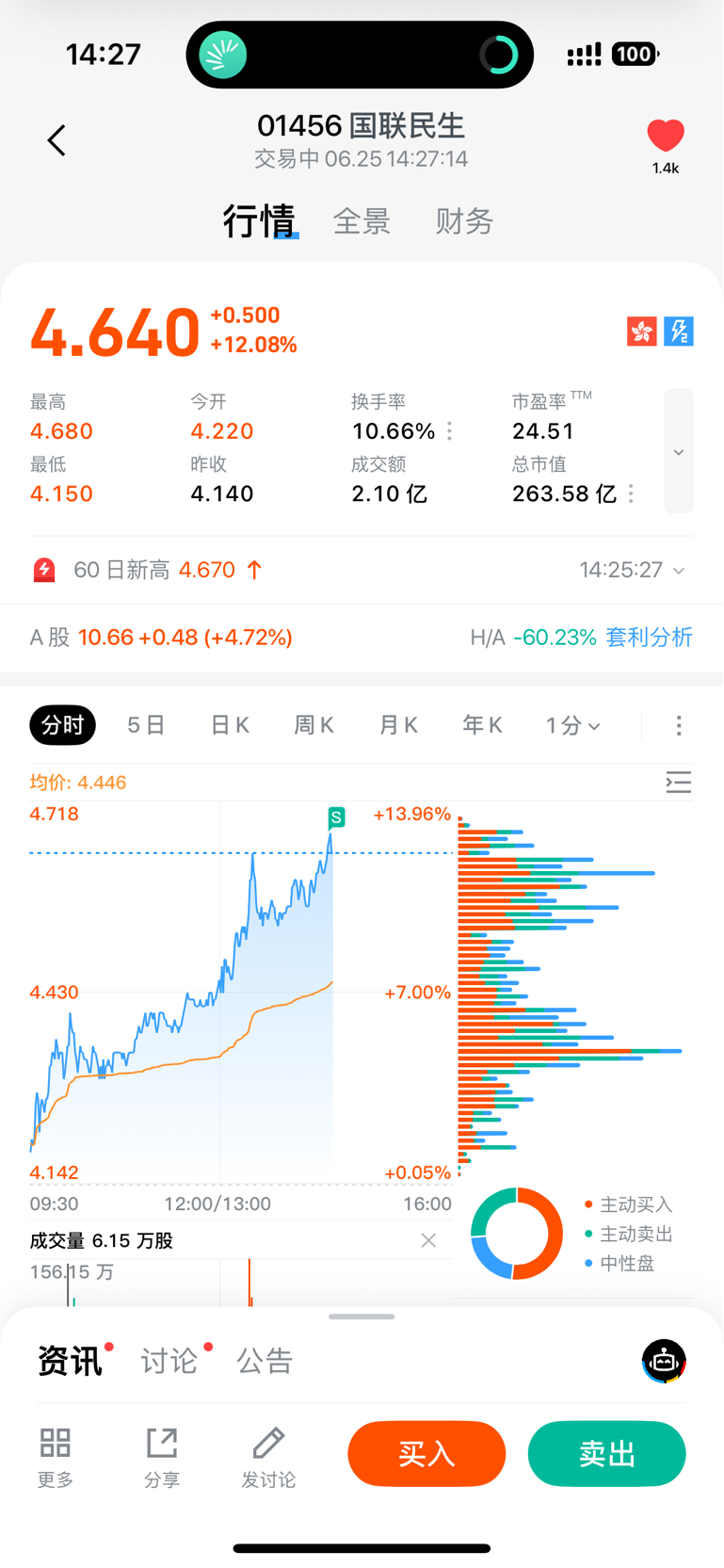Select the 月K chart
The height and width of the screenshot is (1568, 724).
(398, 725)
